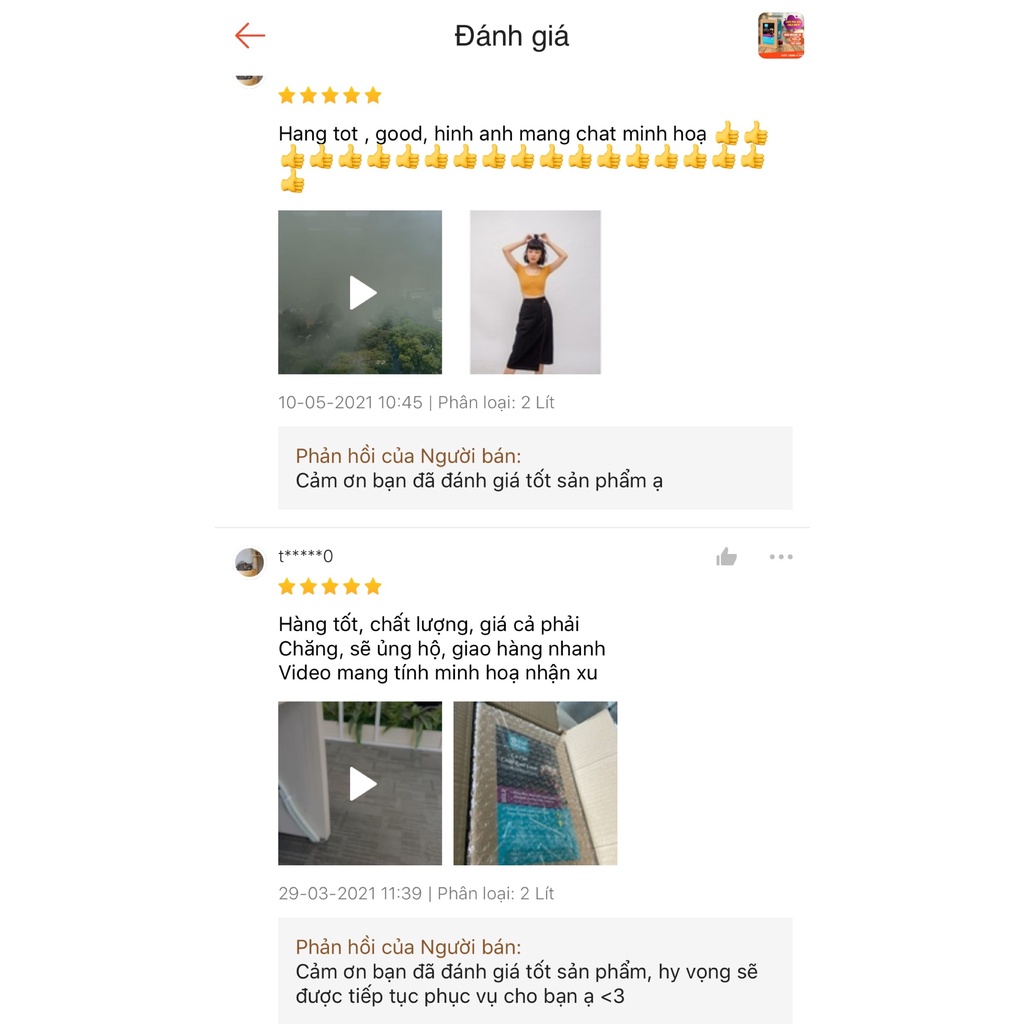Open the product thumbnail beside the title

point(781,36)
